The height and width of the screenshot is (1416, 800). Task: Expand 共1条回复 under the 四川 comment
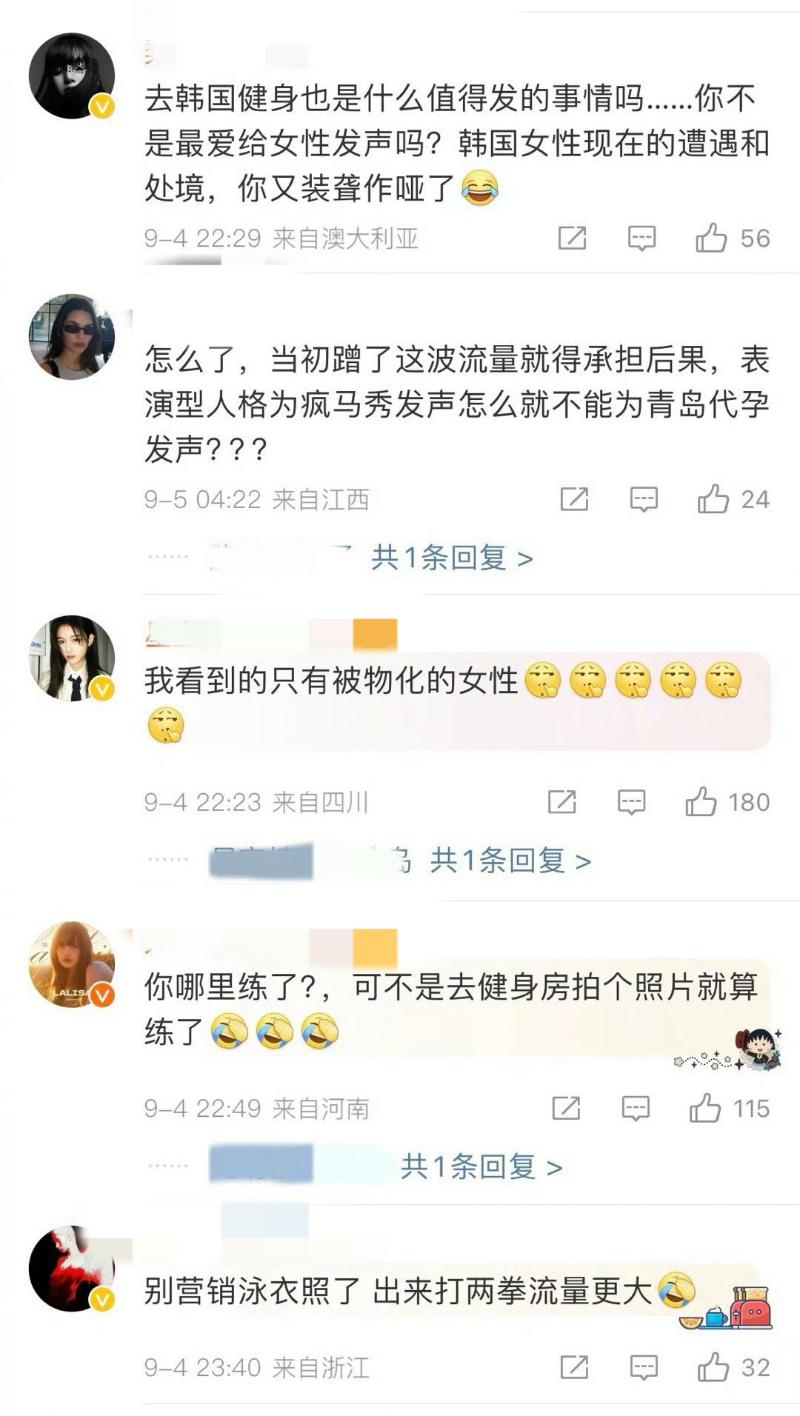(x=510, y=860)
